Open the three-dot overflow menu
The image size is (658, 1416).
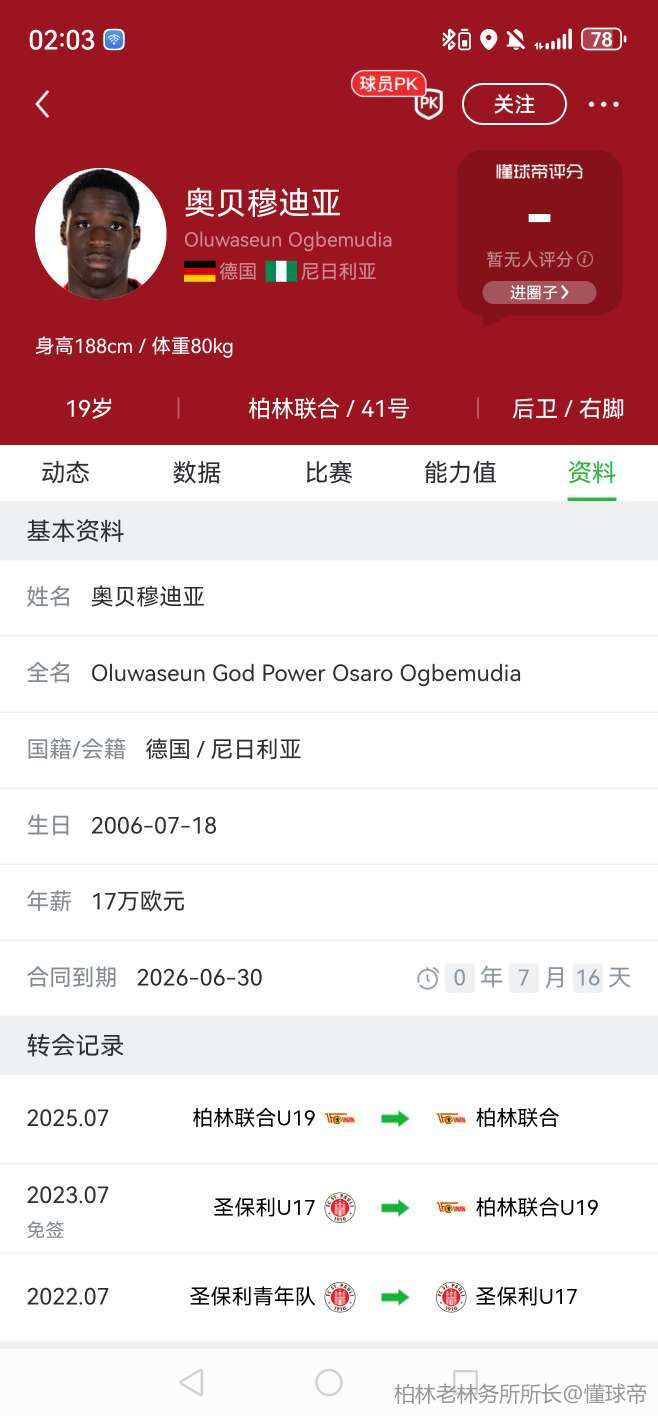pyautogui.click(x=603, y=104)
